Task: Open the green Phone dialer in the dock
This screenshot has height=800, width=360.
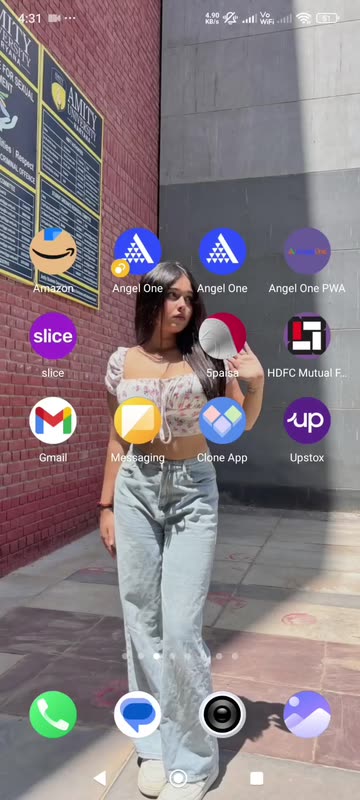Action: click(x=53, y=714)
